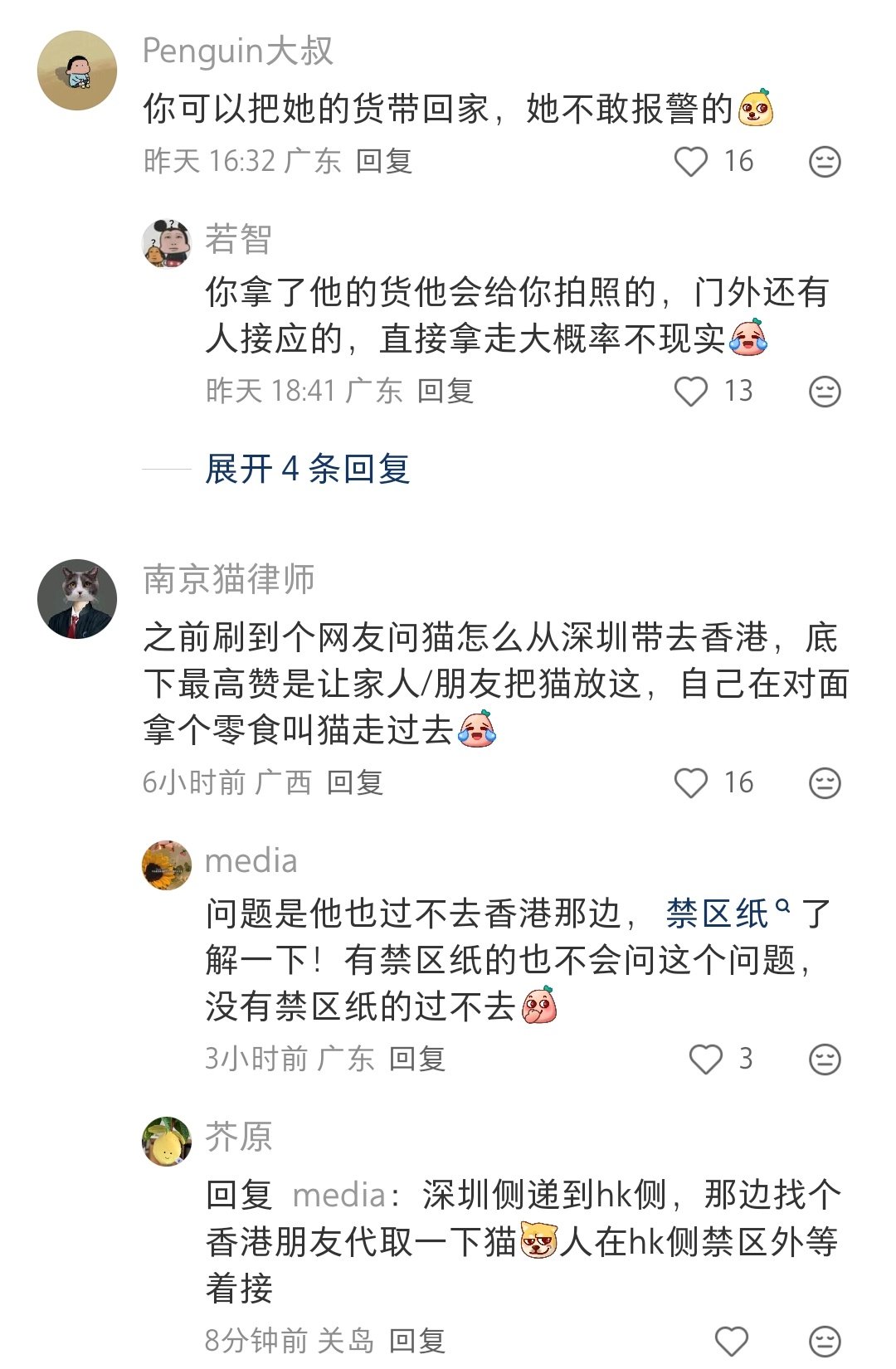Dislike Penguin大叔's comment

[824, 162]
